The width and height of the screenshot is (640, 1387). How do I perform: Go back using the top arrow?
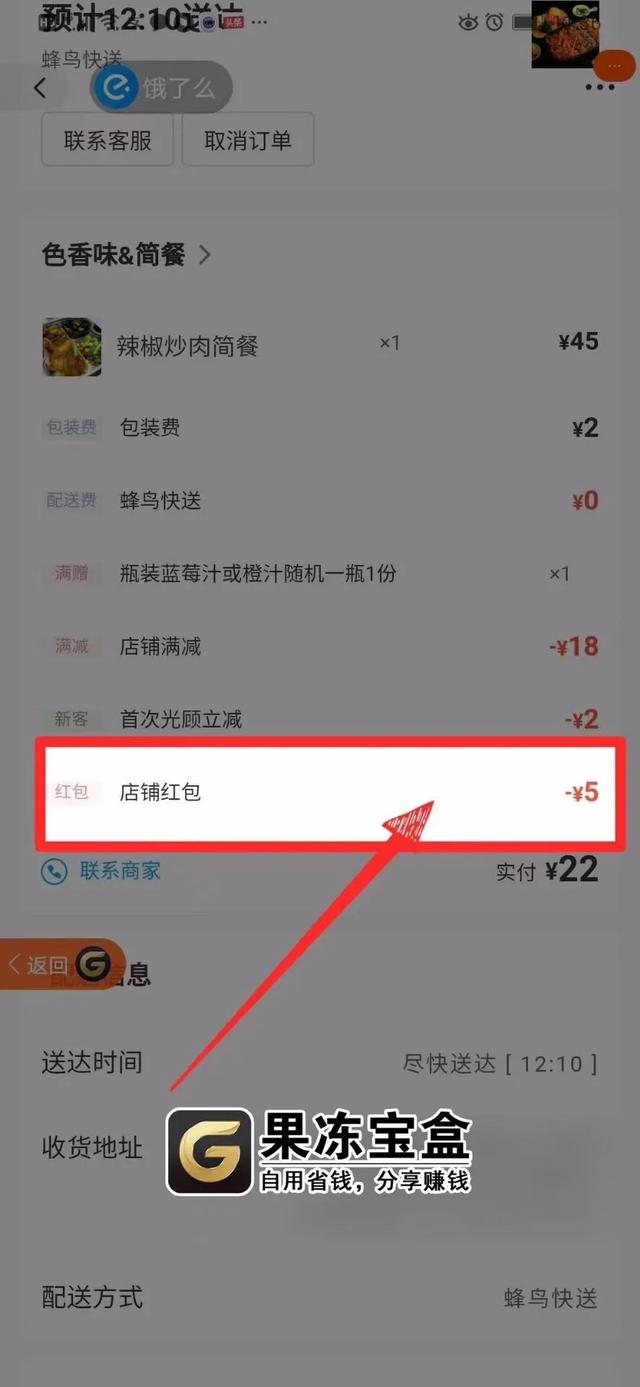40,88
